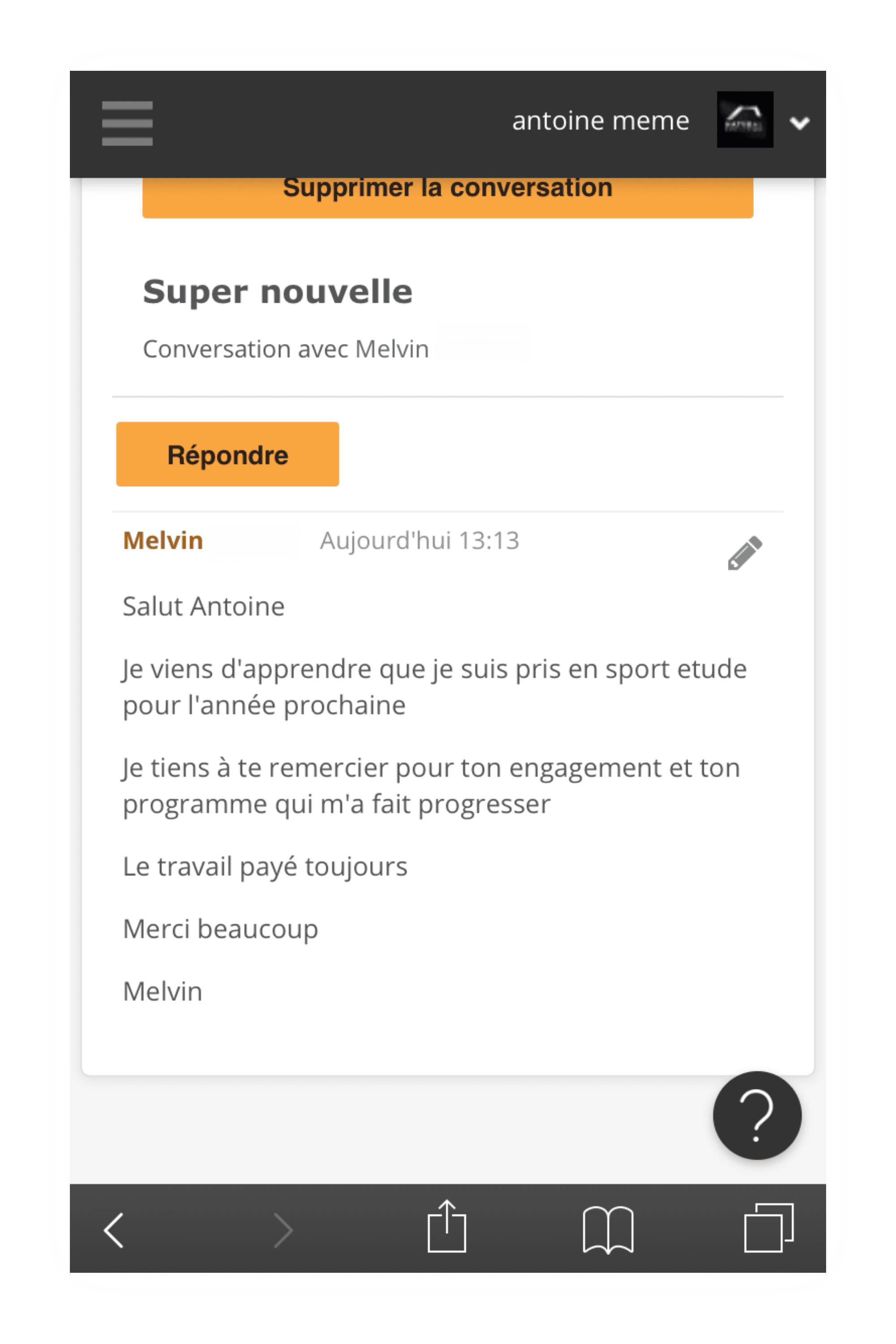Open browser bookmarks
Image resolution: width=896 pixels, height=1344 pixels.
607,1230
